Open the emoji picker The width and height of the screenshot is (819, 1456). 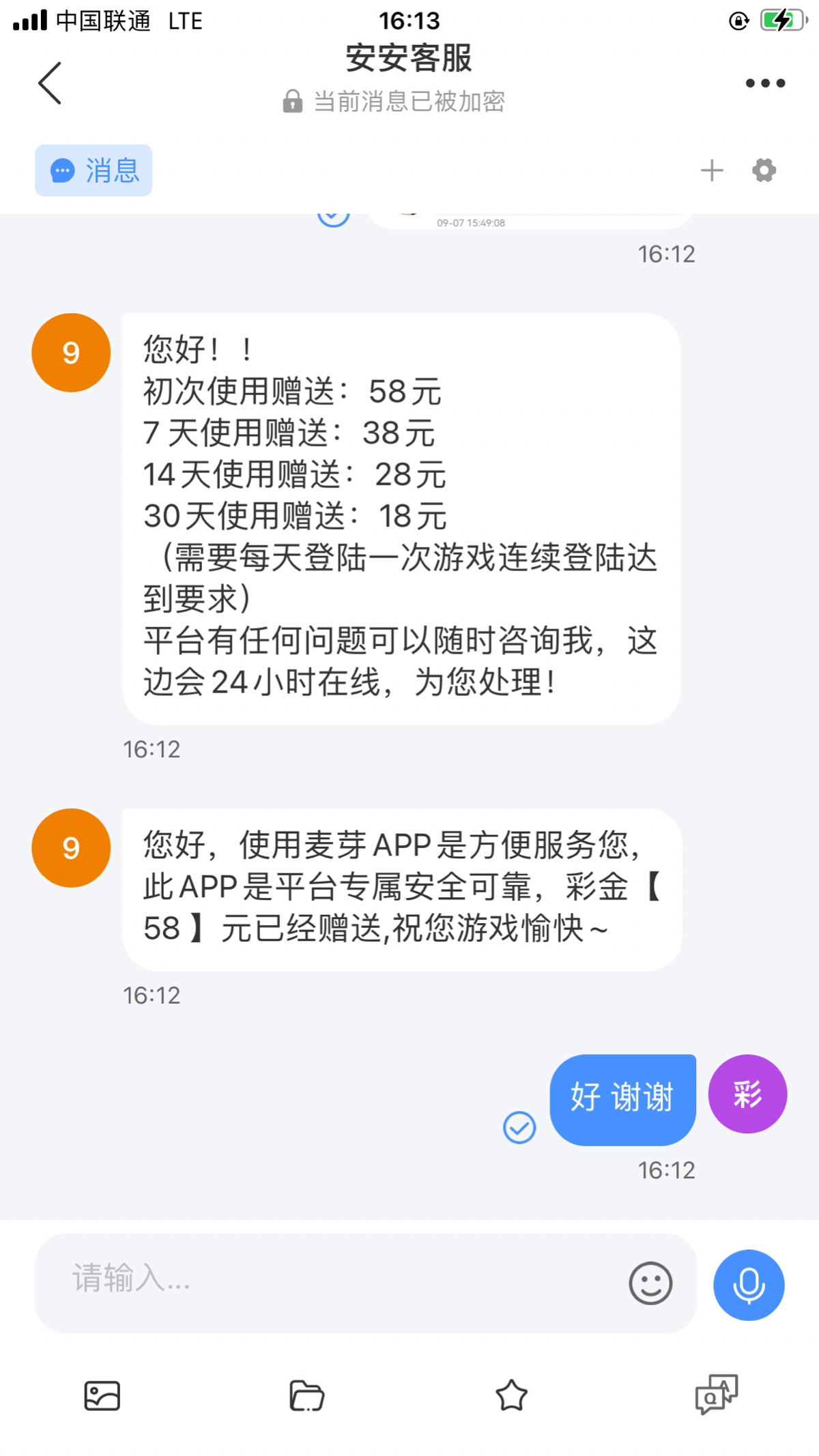click(650, 1283)
